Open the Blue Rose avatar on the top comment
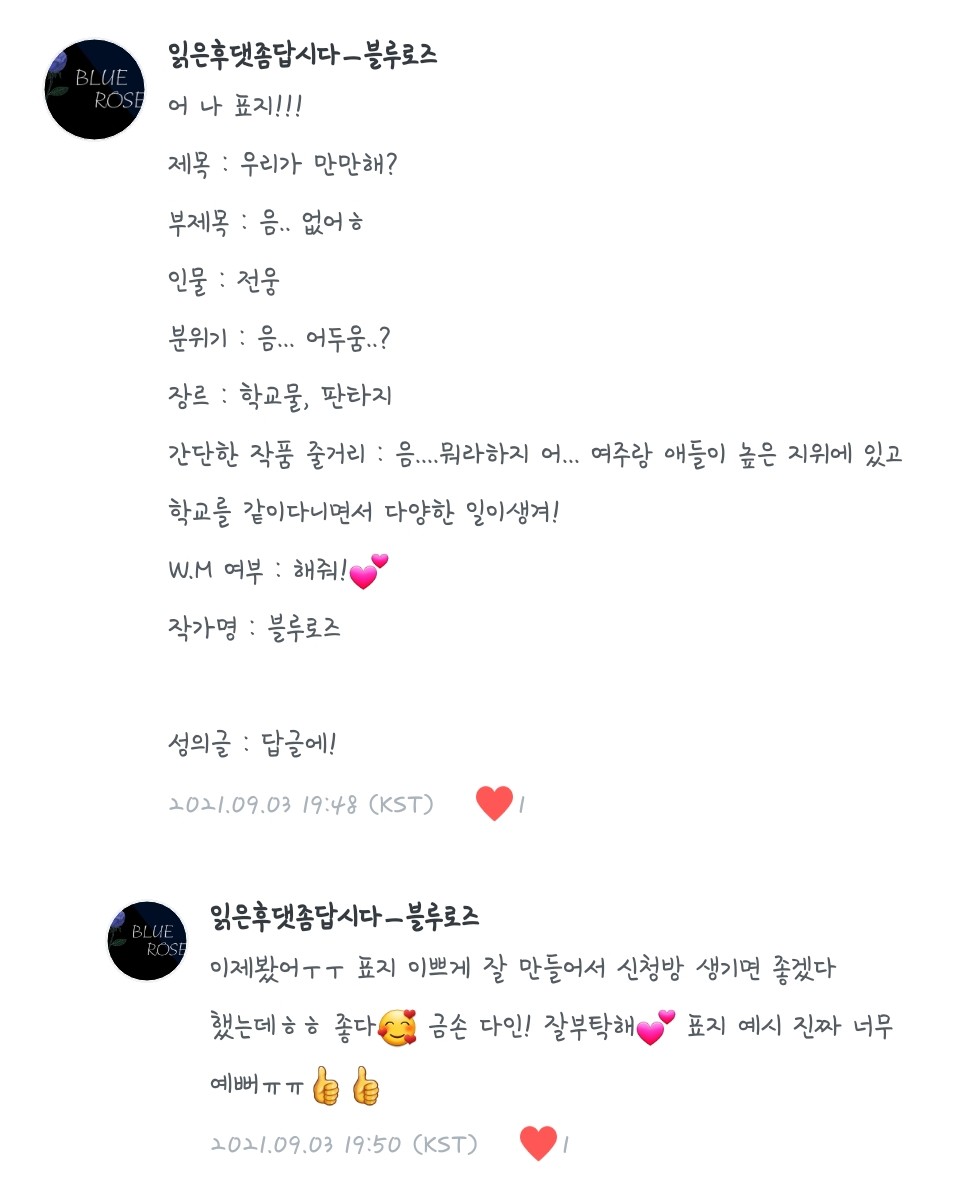 tap(96, 90)
